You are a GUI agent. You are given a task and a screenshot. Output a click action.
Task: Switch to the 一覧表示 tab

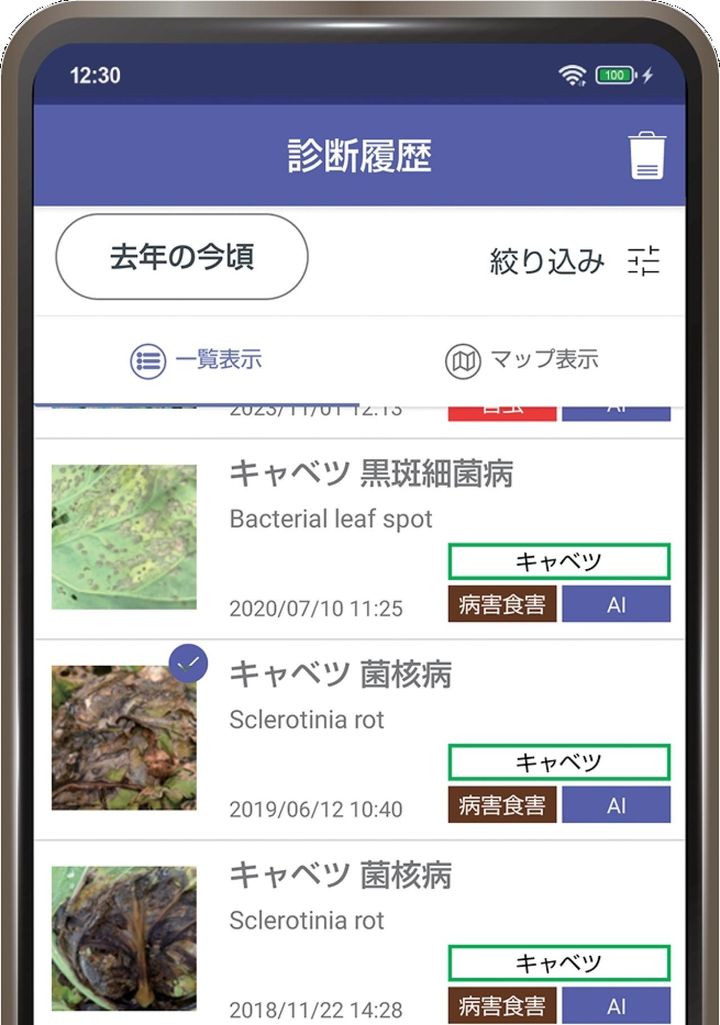[196, 360]
